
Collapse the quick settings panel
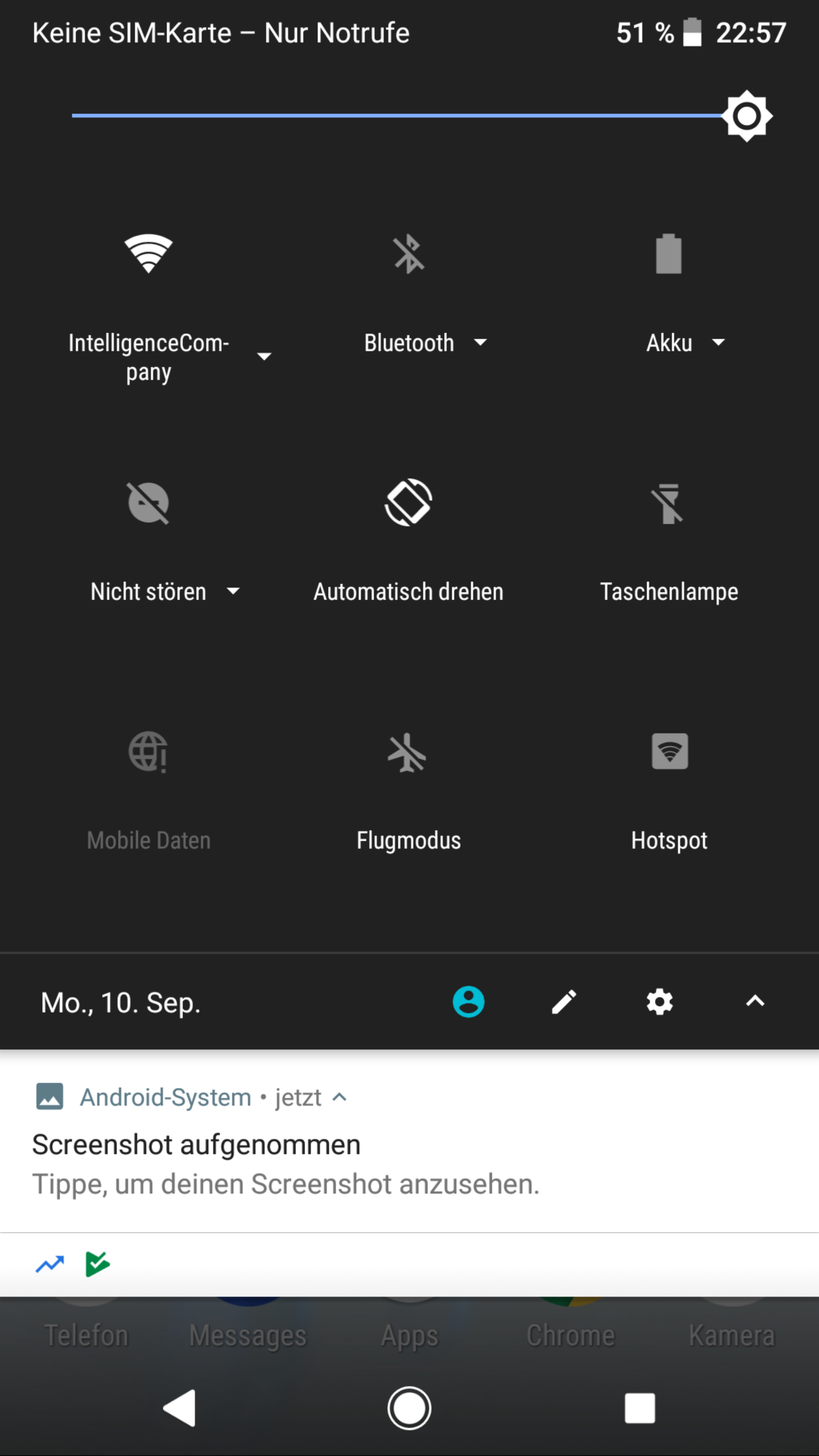[755, 1001]
